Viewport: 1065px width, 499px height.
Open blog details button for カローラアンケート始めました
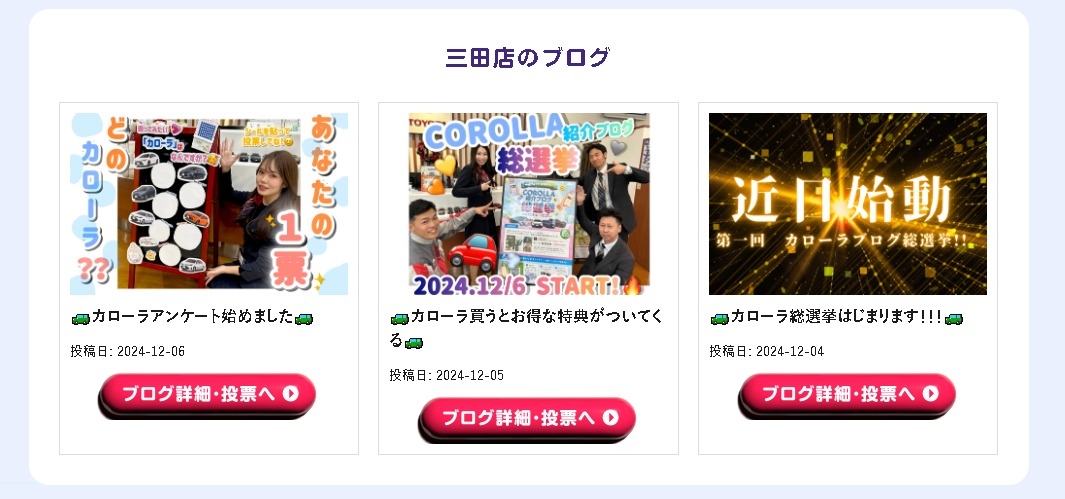[x=208, y=393]
